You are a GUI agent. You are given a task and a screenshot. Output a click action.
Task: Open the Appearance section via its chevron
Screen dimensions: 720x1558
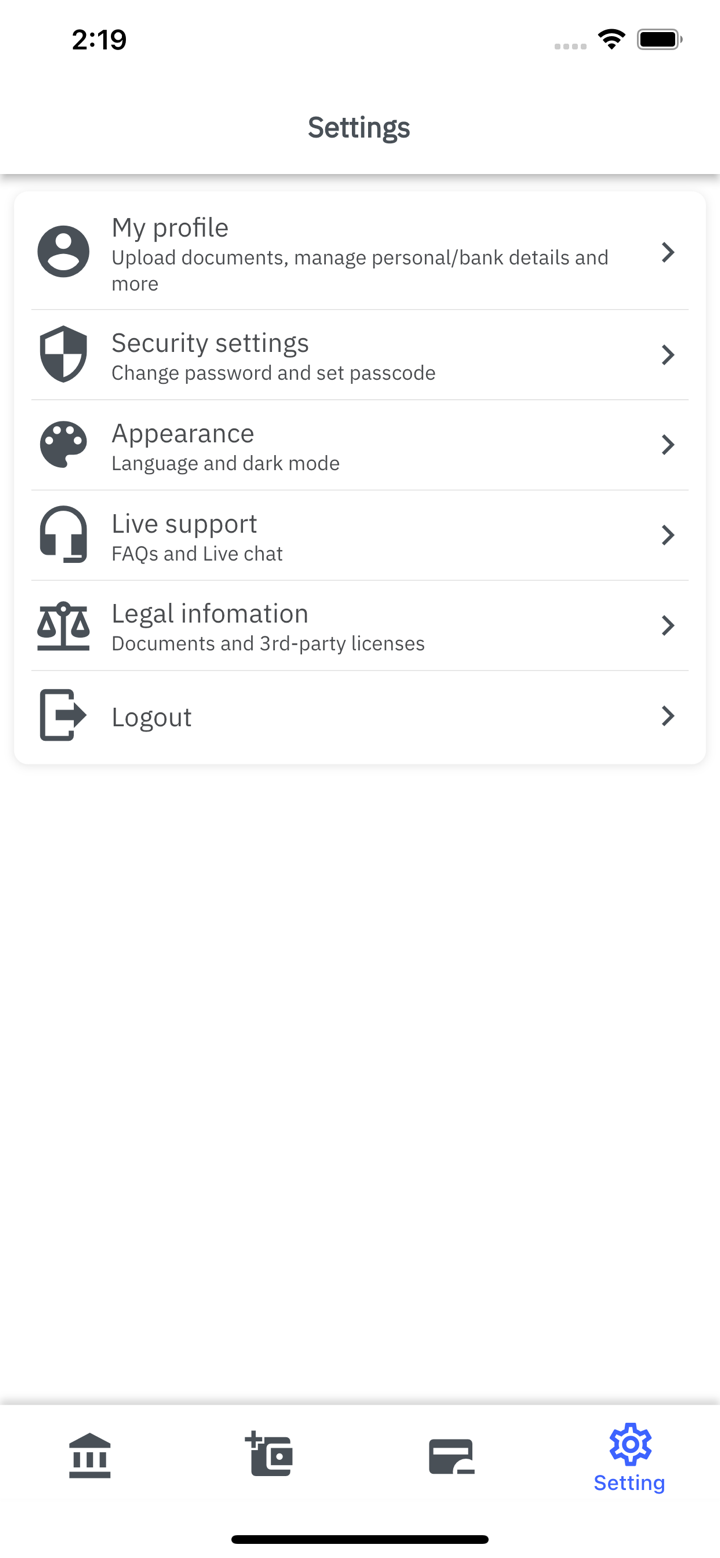coord(667,444)
